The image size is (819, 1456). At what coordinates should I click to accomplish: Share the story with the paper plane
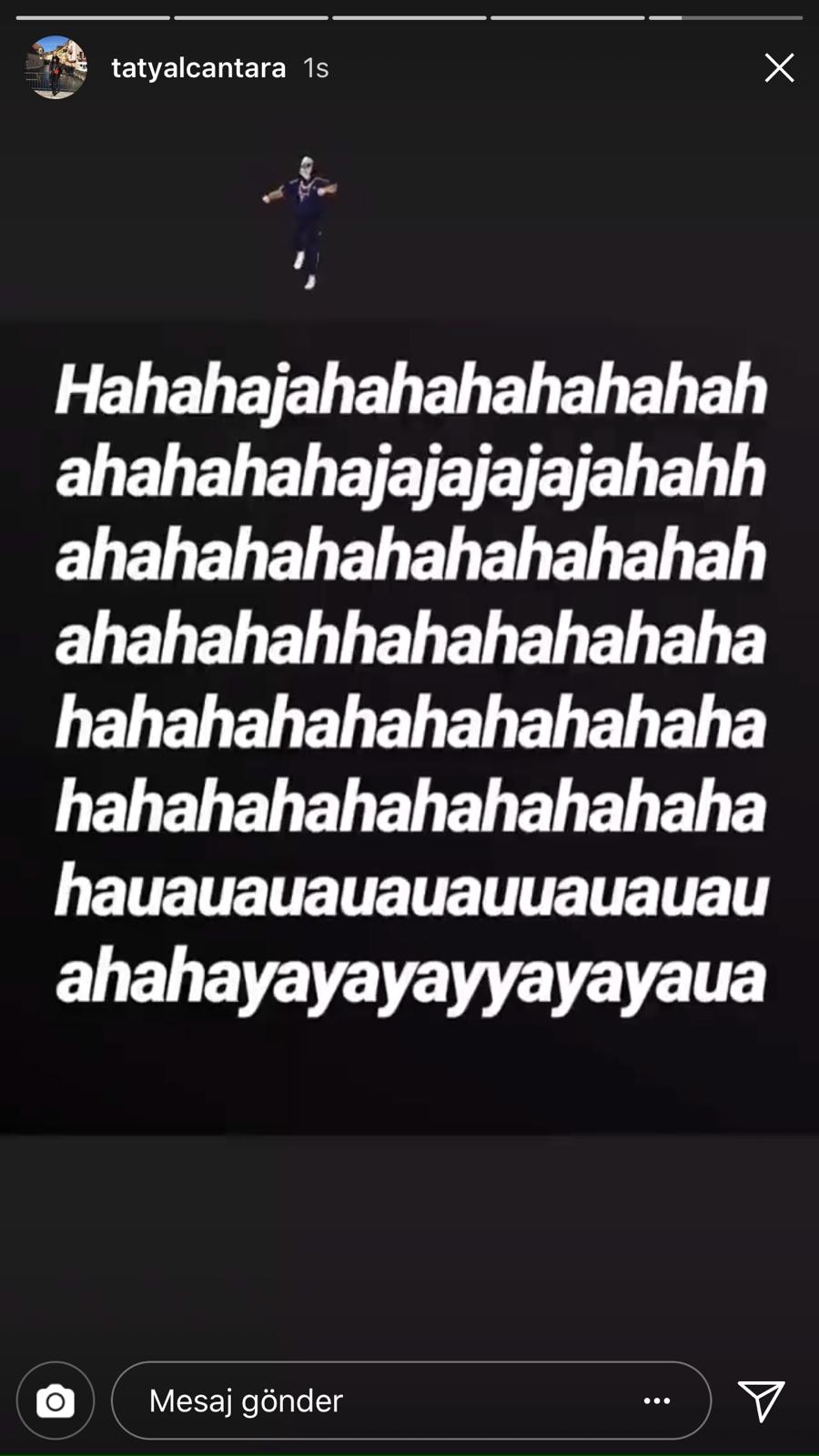[761, 1400]
